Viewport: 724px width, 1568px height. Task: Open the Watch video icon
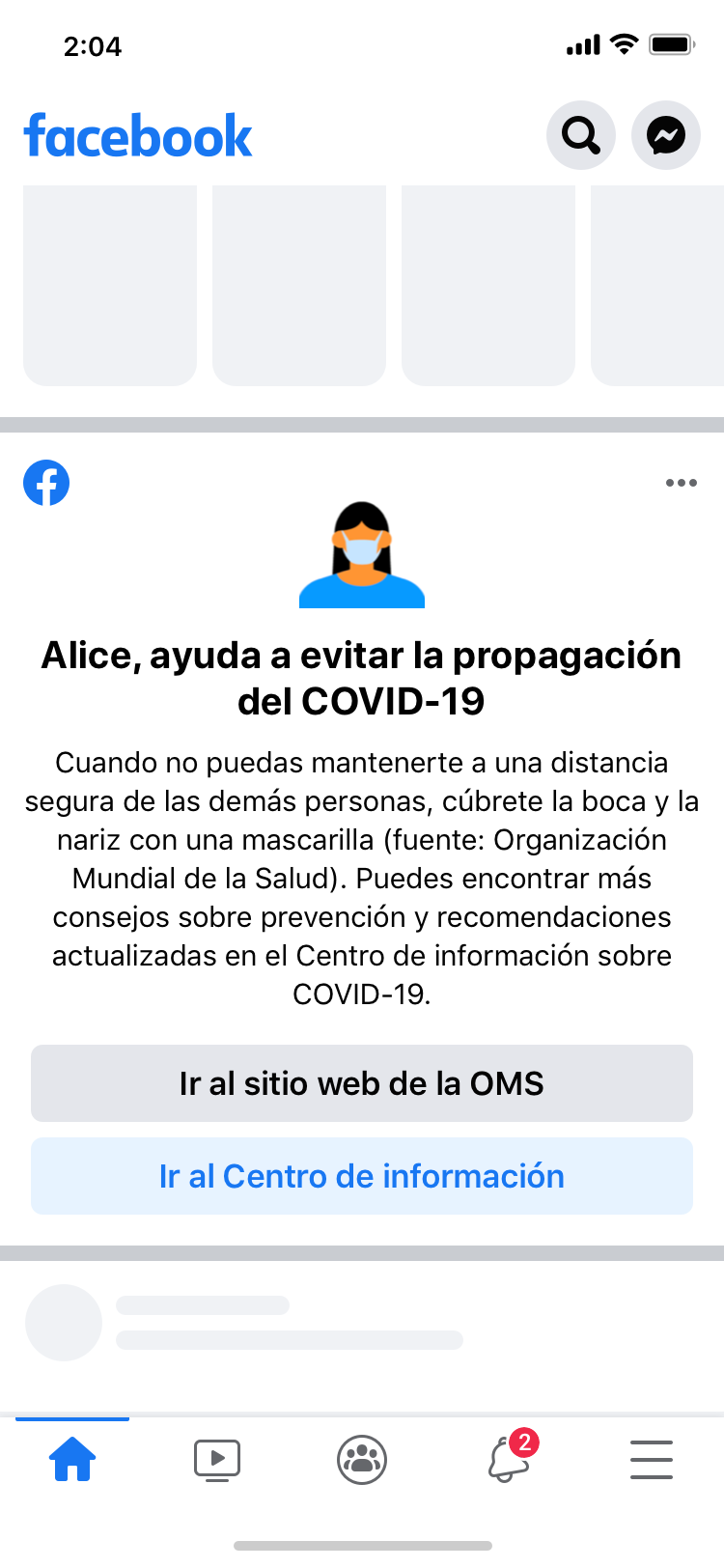[x=217, y=1460]
